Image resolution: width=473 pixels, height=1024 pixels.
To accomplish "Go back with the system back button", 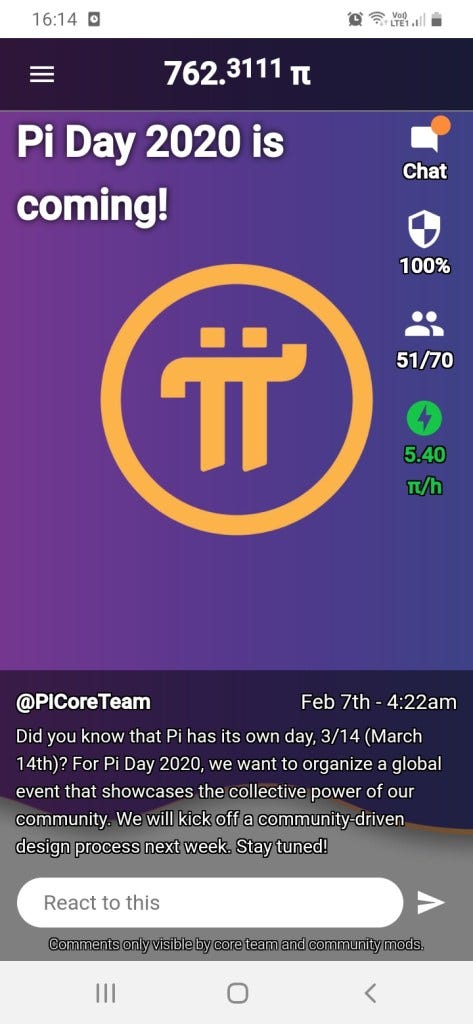I will click(x=370, y=993).
